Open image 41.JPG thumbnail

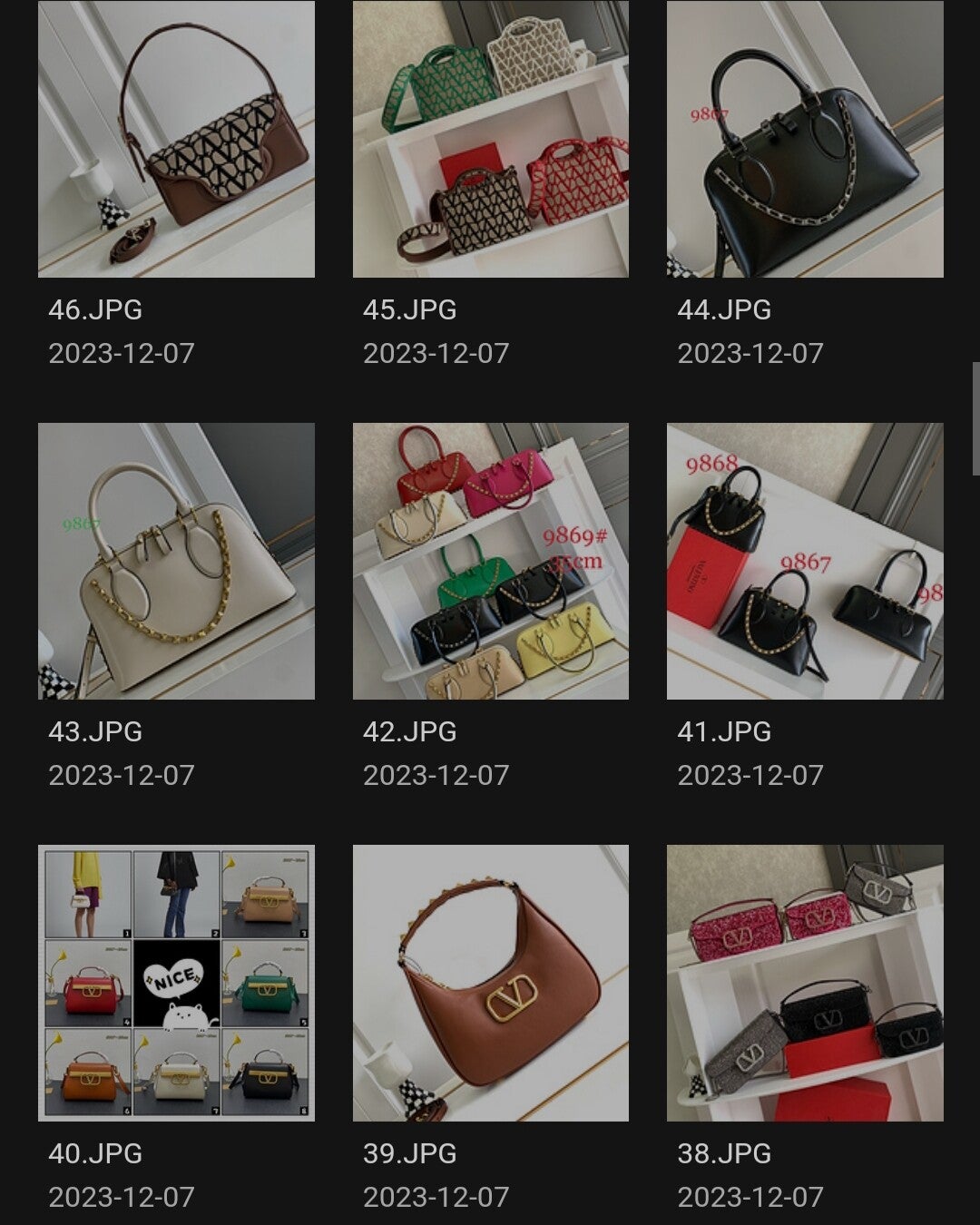pyautogui.click(x=805, y=561)
